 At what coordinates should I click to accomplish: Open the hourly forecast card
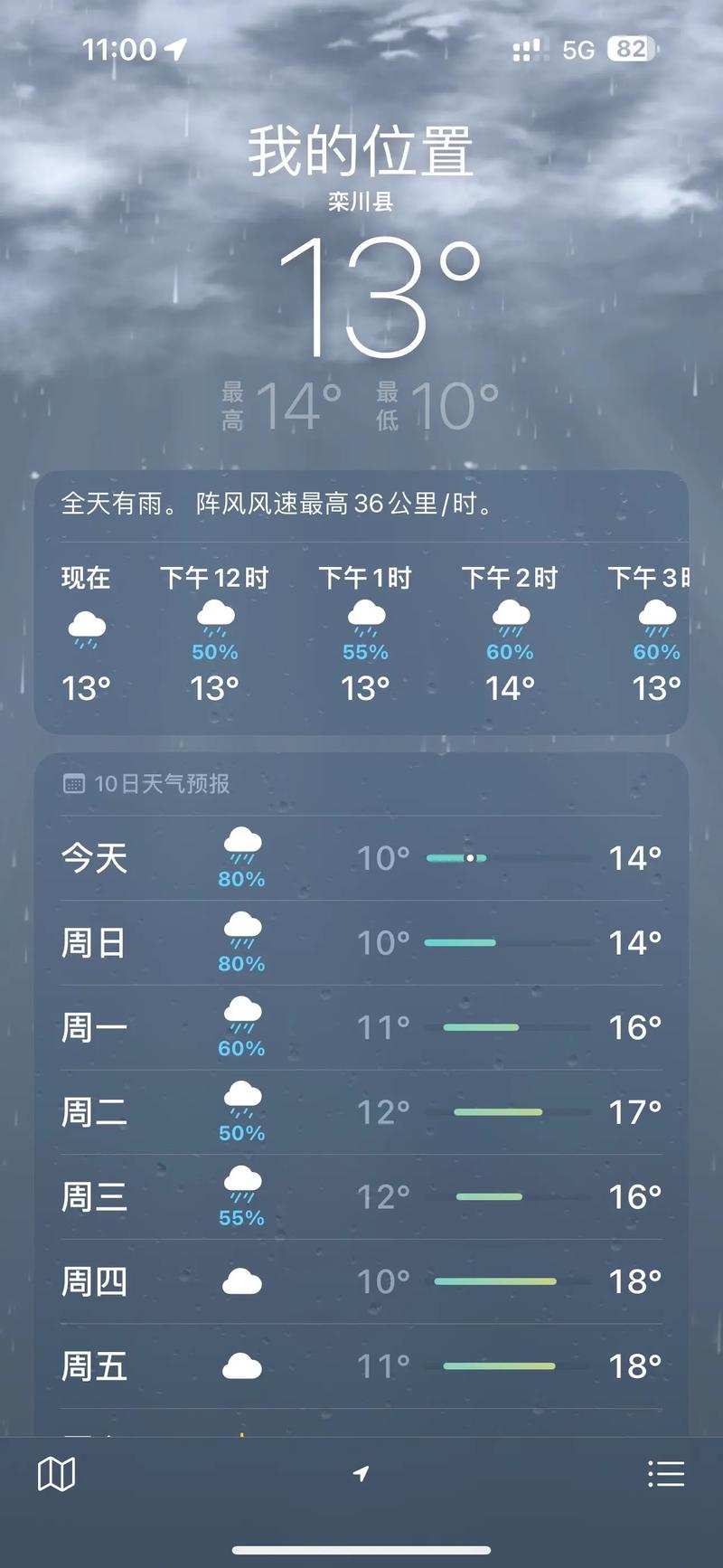coord(361,602)
